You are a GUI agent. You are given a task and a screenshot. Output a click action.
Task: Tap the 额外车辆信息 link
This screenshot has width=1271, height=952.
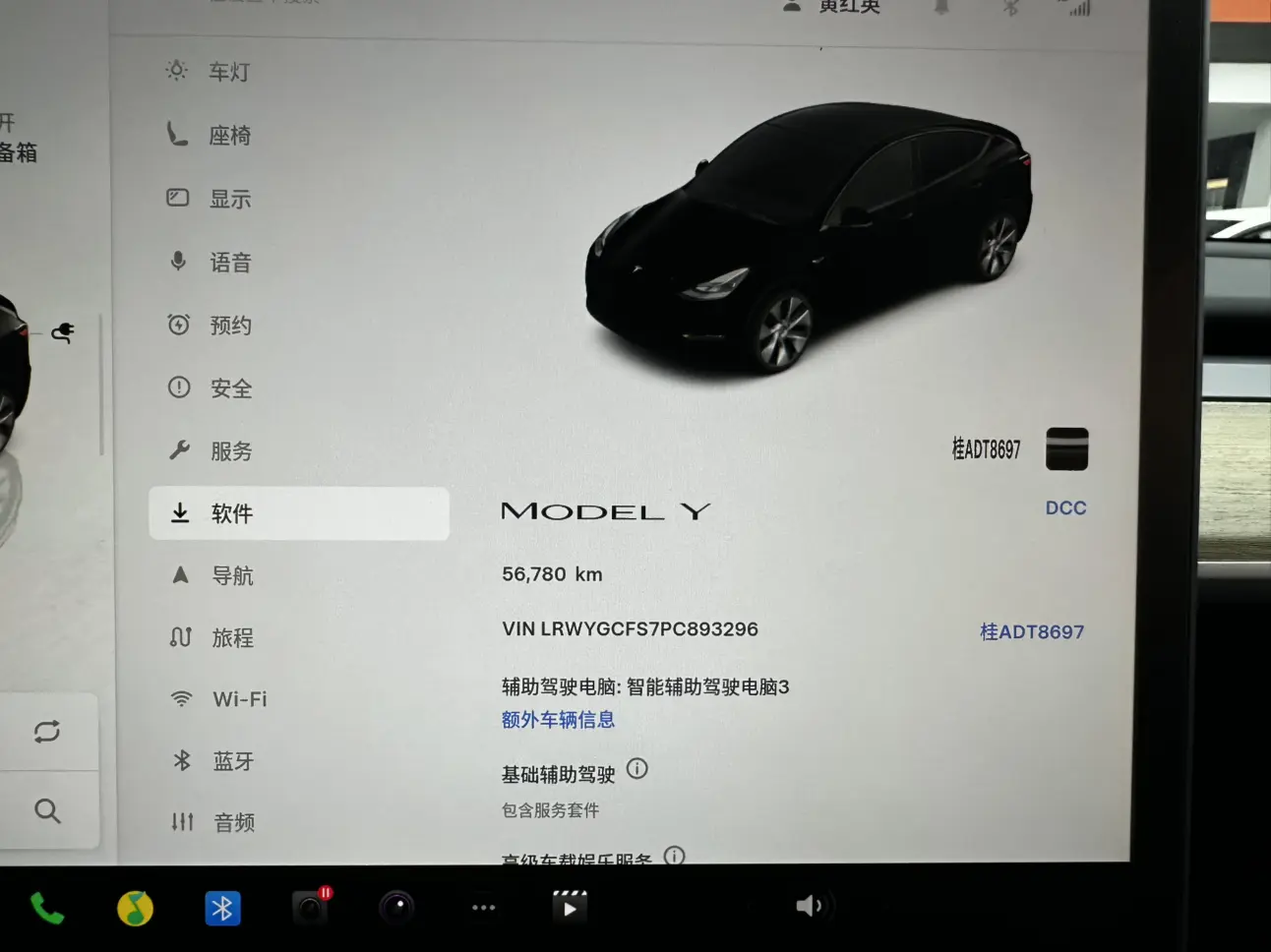tap(558, 720)
